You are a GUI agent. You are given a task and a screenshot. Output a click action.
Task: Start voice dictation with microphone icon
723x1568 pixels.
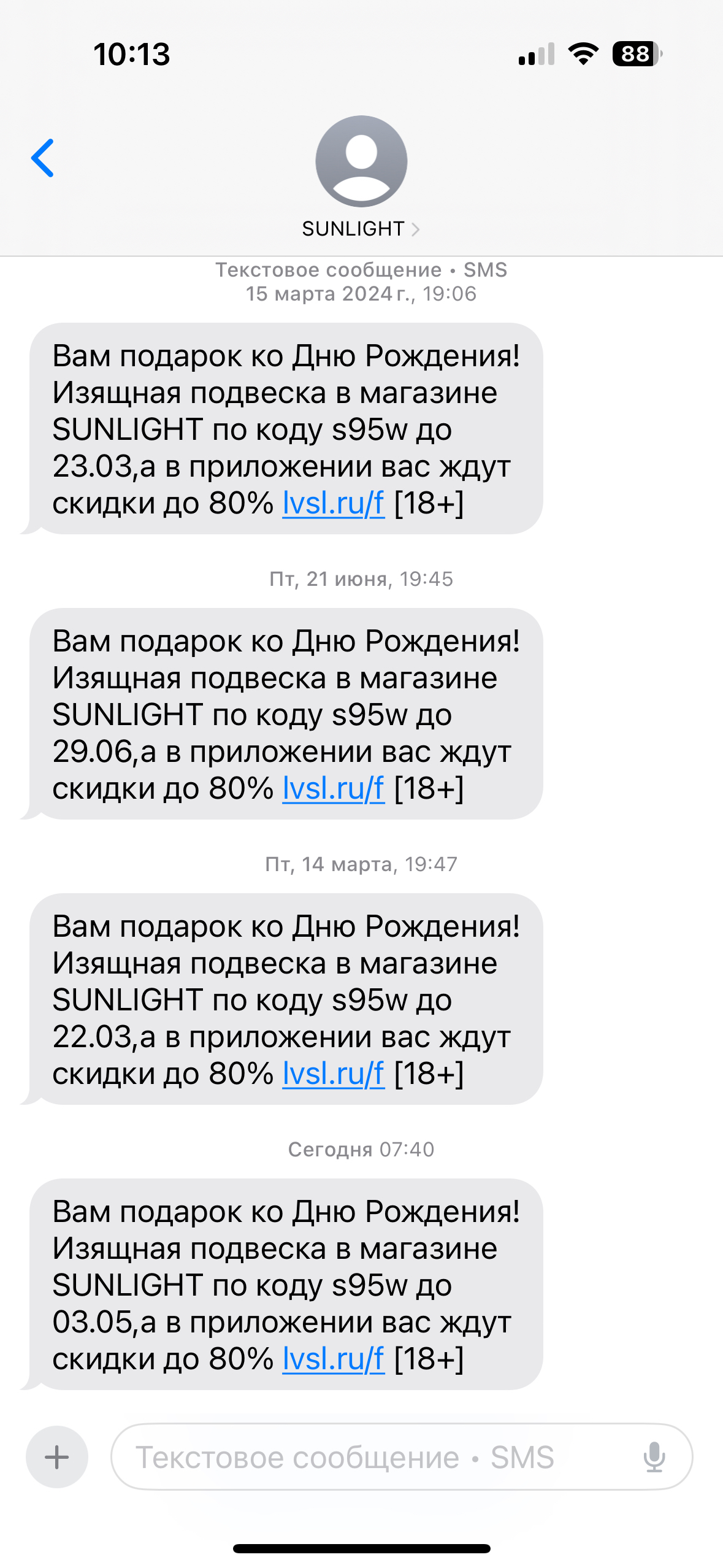click(x=654, y=1457)
